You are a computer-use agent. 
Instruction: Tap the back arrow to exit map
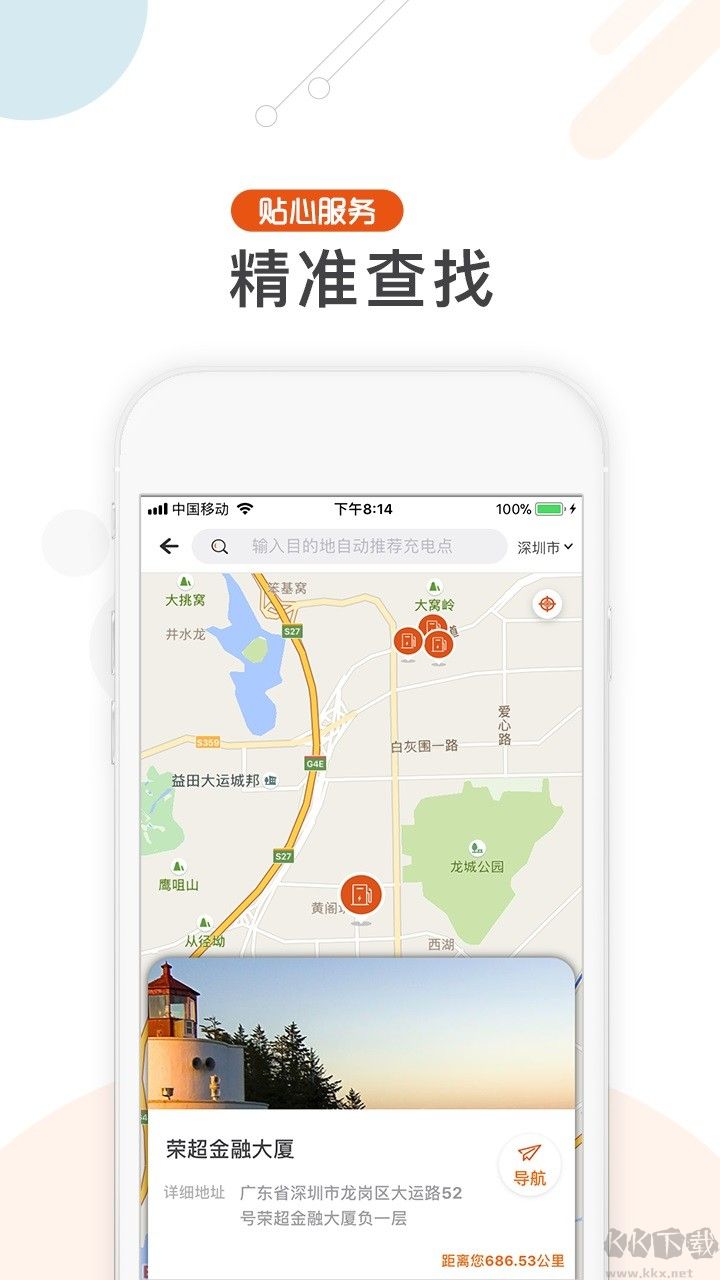168,546
